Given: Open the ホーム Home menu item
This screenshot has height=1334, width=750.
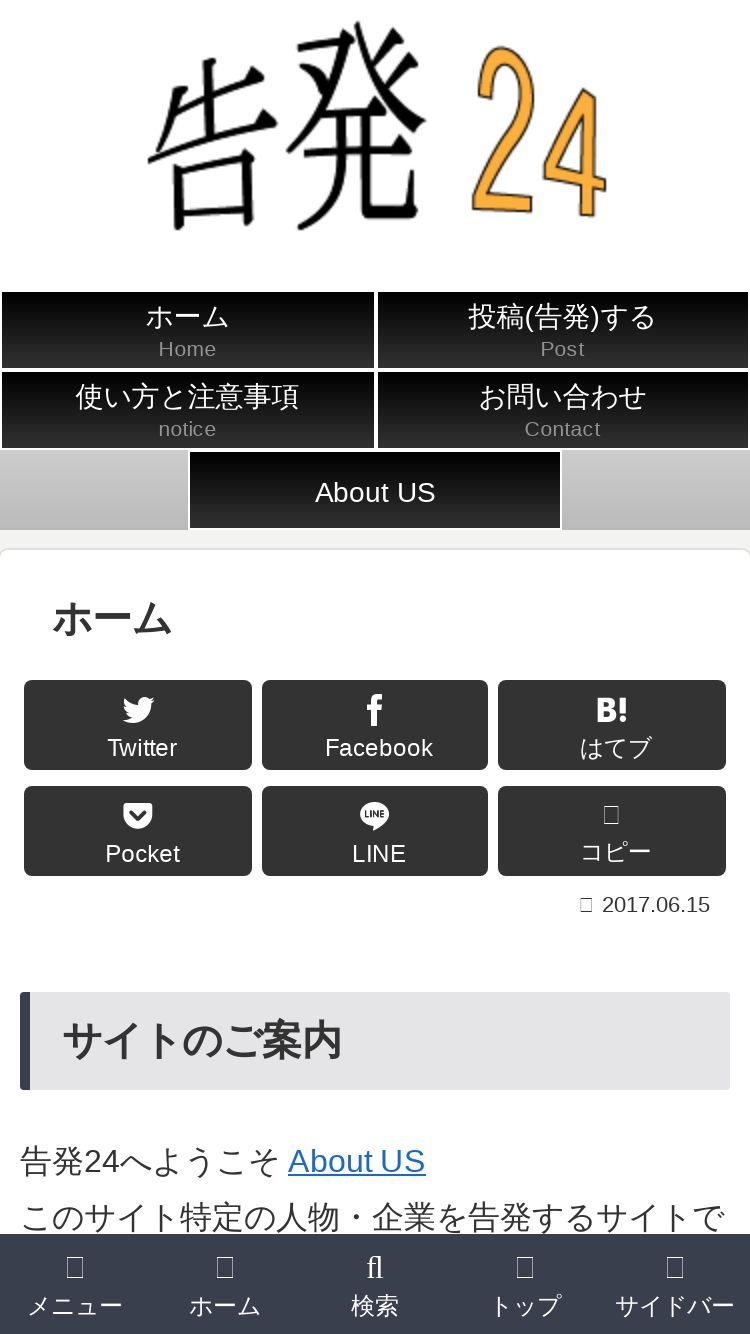Looking at the screenshot, I should (188, 330).
